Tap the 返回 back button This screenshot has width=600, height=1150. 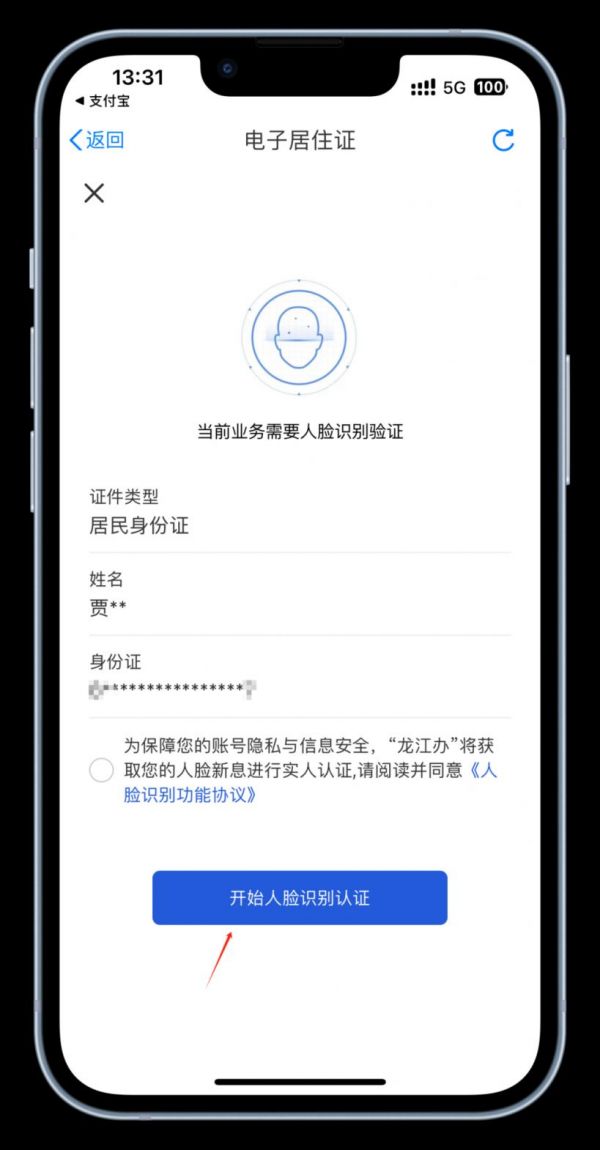(x=96, y=140)
